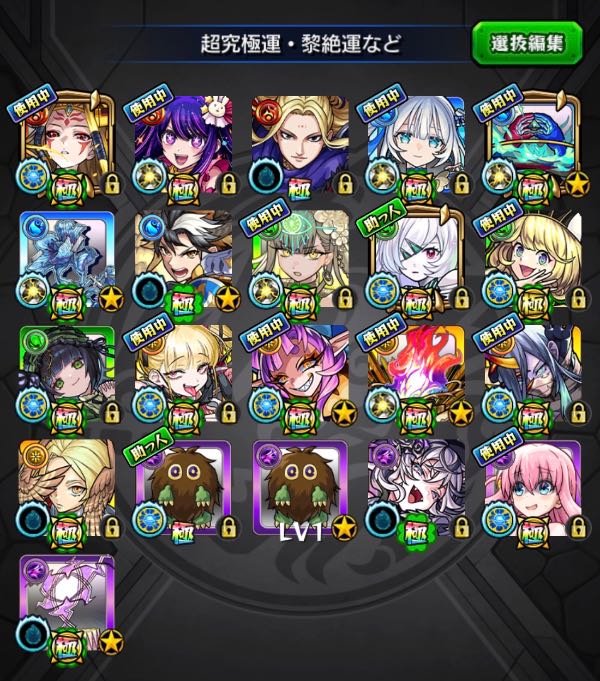Image resolution: width=600 pixels, height=681 pixels.
Task: Tap the green 選抜編集 button
Action: (x=527, y=44)
